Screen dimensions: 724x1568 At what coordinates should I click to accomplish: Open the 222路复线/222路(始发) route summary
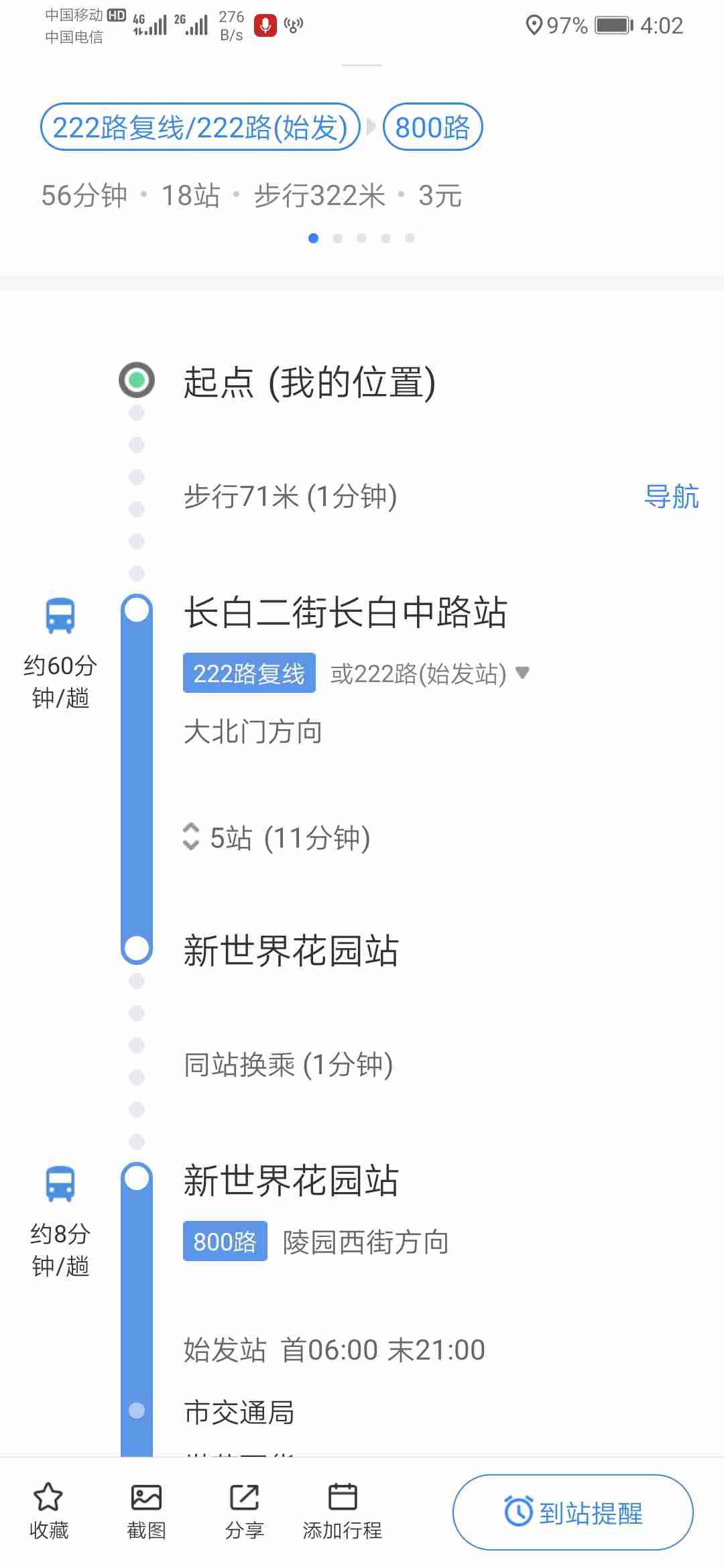coord(200,127)
